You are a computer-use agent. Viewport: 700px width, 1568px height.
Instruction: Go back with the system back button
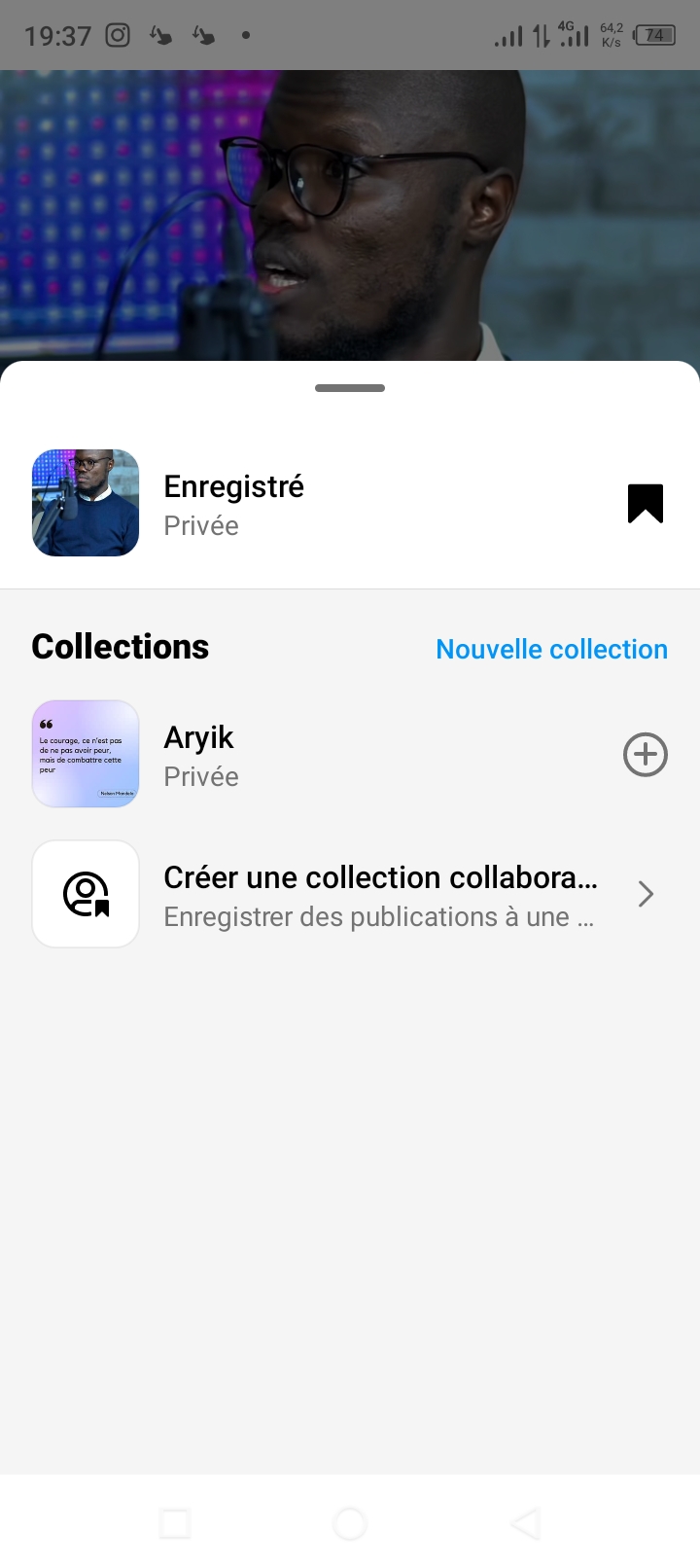(x=526, y=1523)
